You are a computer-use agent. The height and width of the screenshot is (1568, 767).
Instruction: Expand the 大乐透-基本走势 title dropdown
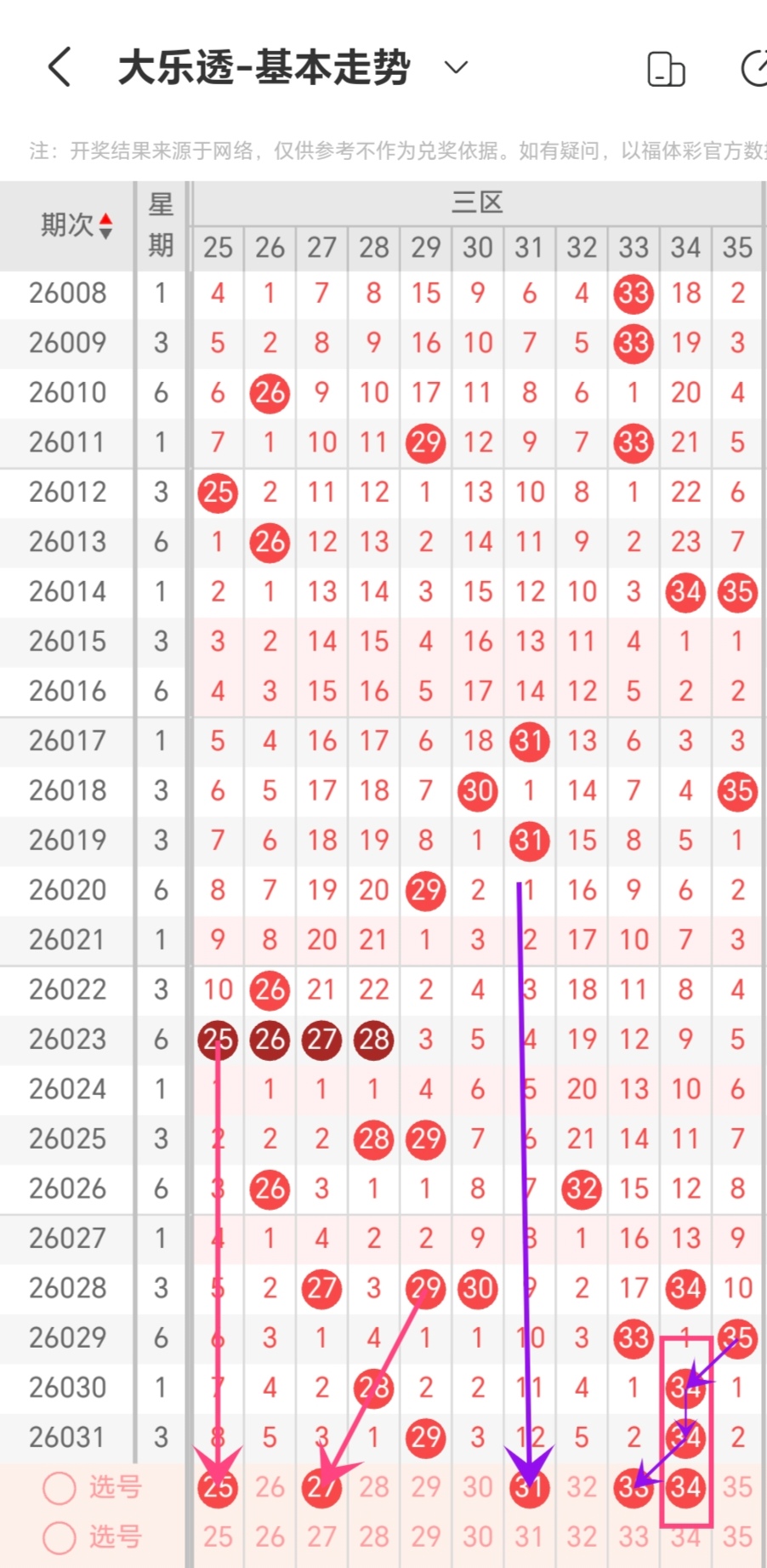(x=457, y=67)
